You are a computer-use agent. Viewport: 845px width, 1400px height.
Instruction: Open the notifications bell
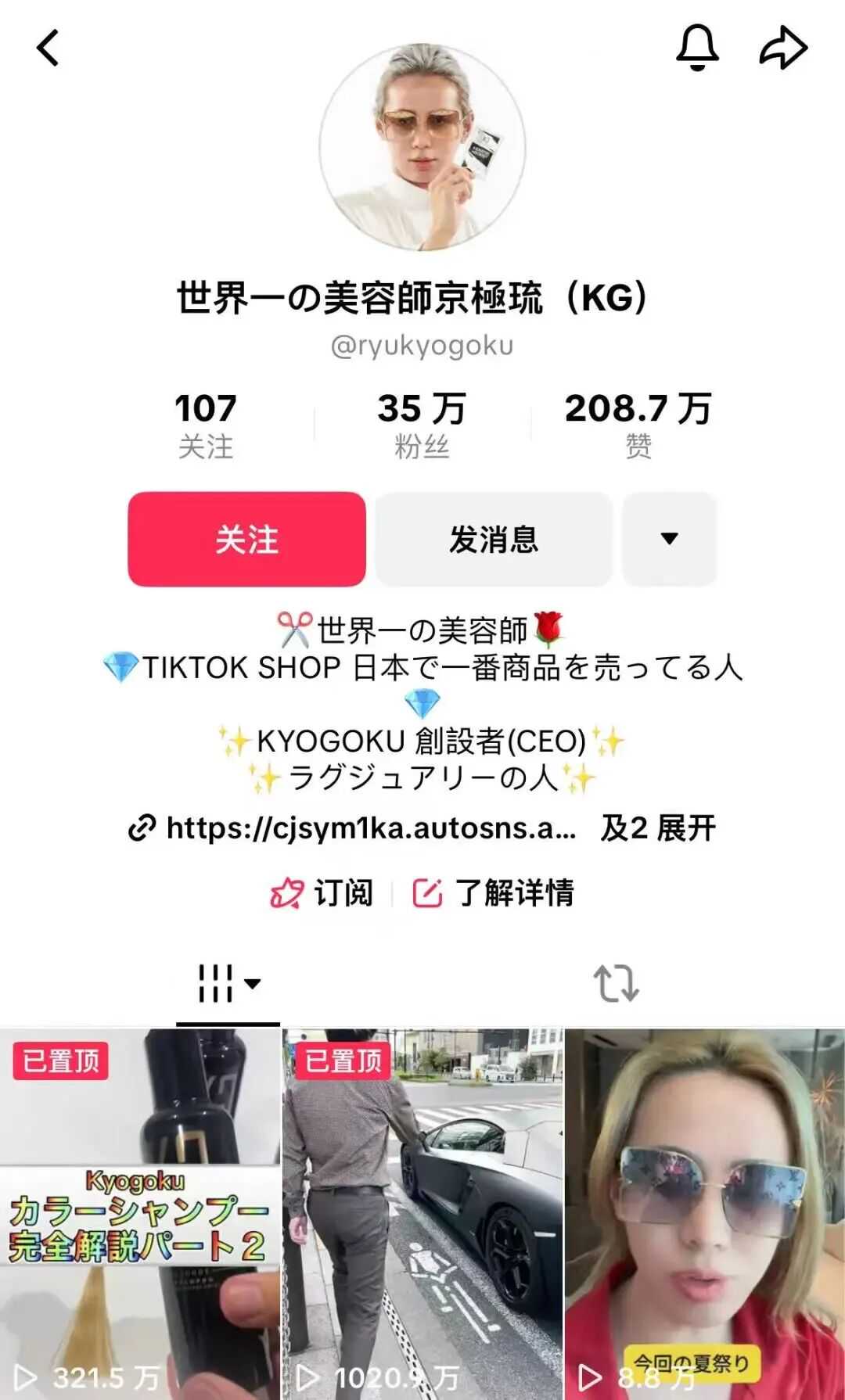click(x=696, y=48)
